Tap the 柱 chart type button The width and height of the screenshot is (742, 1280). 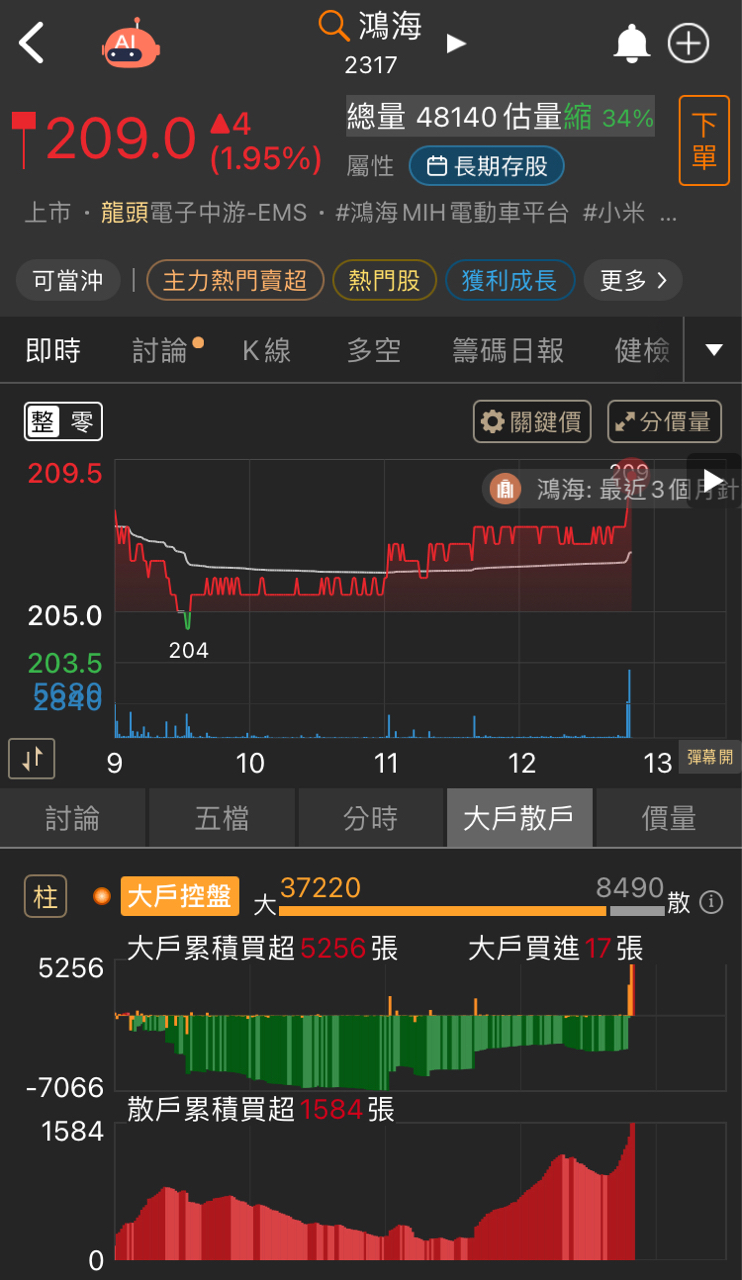[45, 896]
